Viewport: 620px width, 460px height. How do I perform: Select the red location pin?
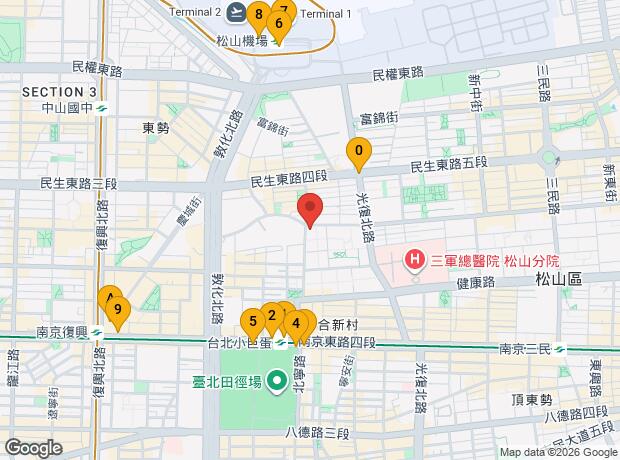310,211
